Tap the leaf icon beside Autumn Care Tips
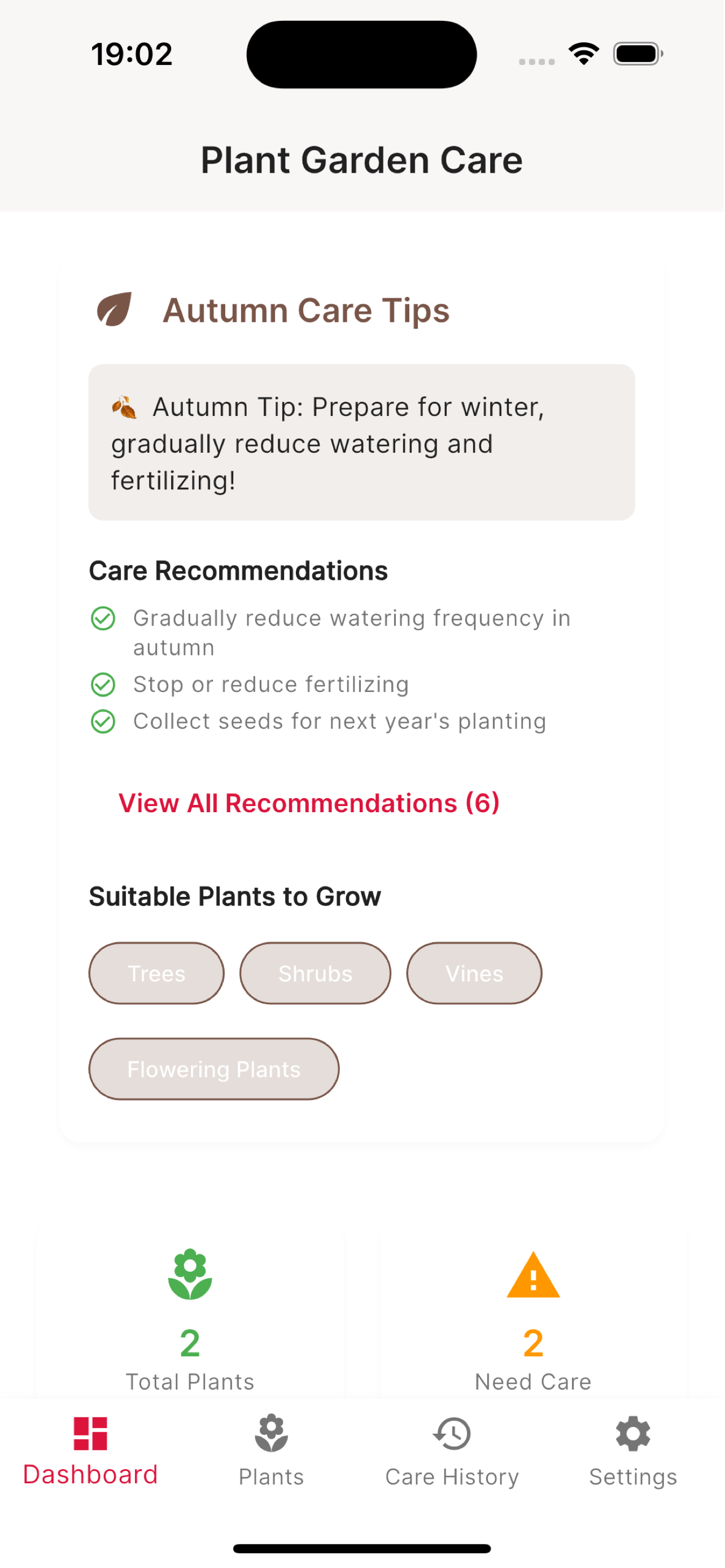 point(116,310)
